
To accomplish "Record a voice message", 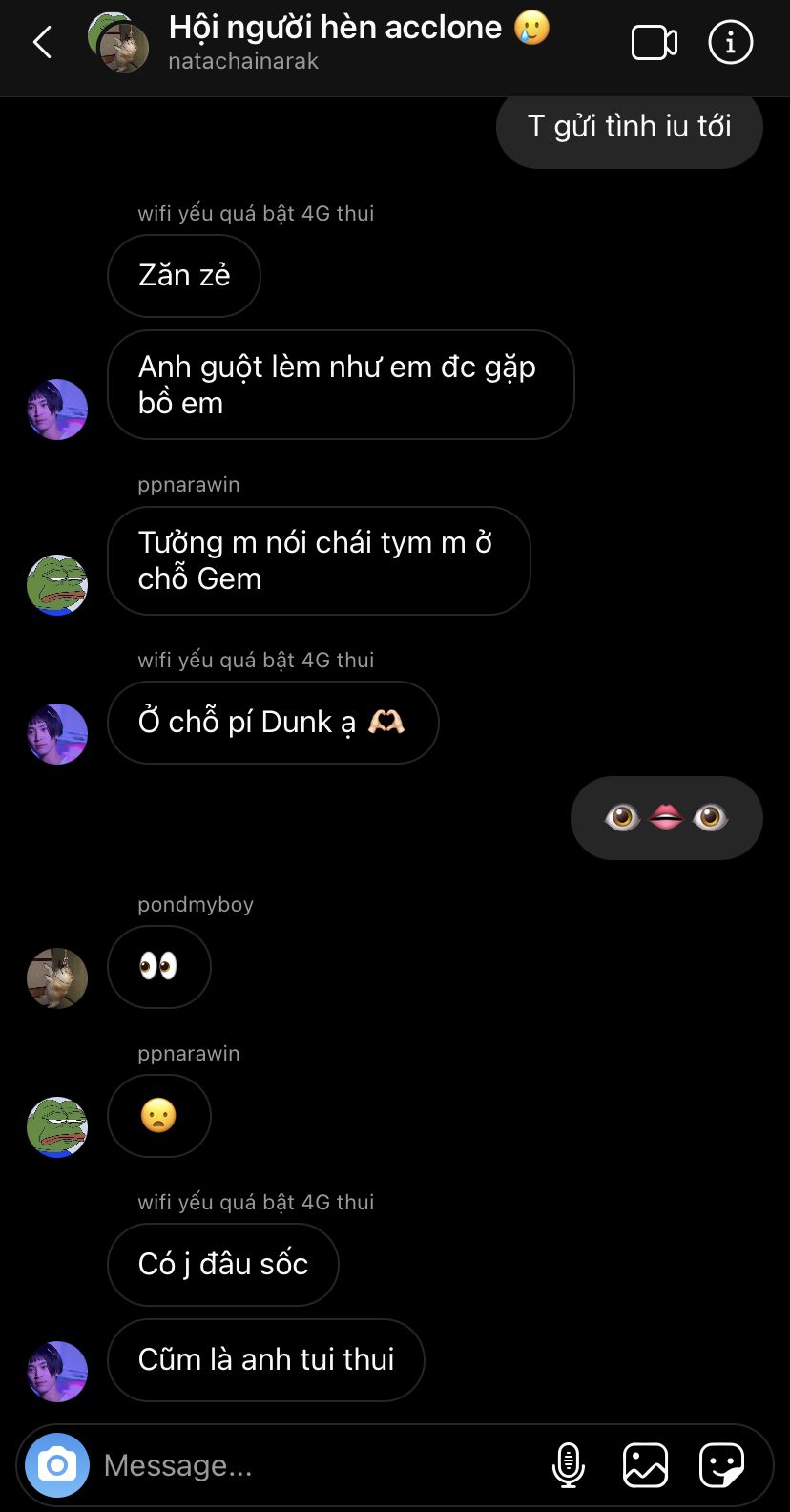I will (x=569, y=1464).
